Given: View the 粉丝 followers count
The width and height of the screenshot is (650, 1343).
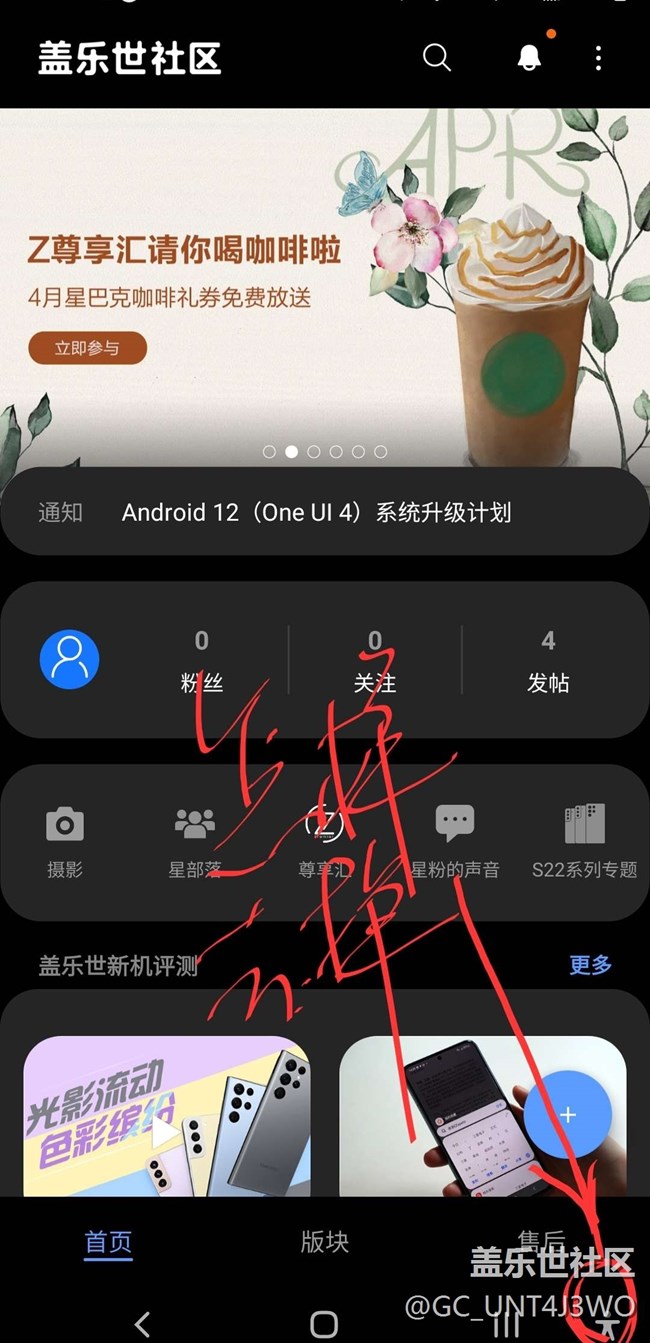Looking at the screenshot, I should 202,660.
